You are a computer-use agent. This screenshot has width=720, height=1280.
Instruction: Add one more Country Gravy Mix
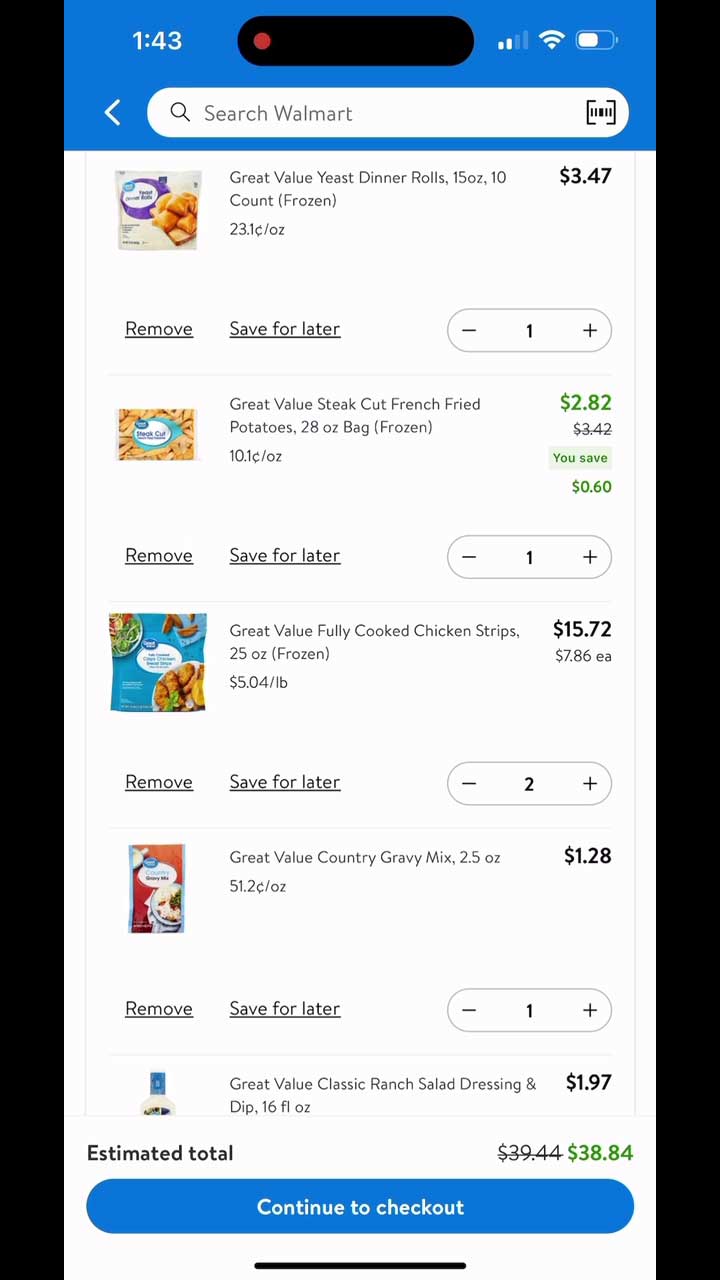[x=590, y=1011]
